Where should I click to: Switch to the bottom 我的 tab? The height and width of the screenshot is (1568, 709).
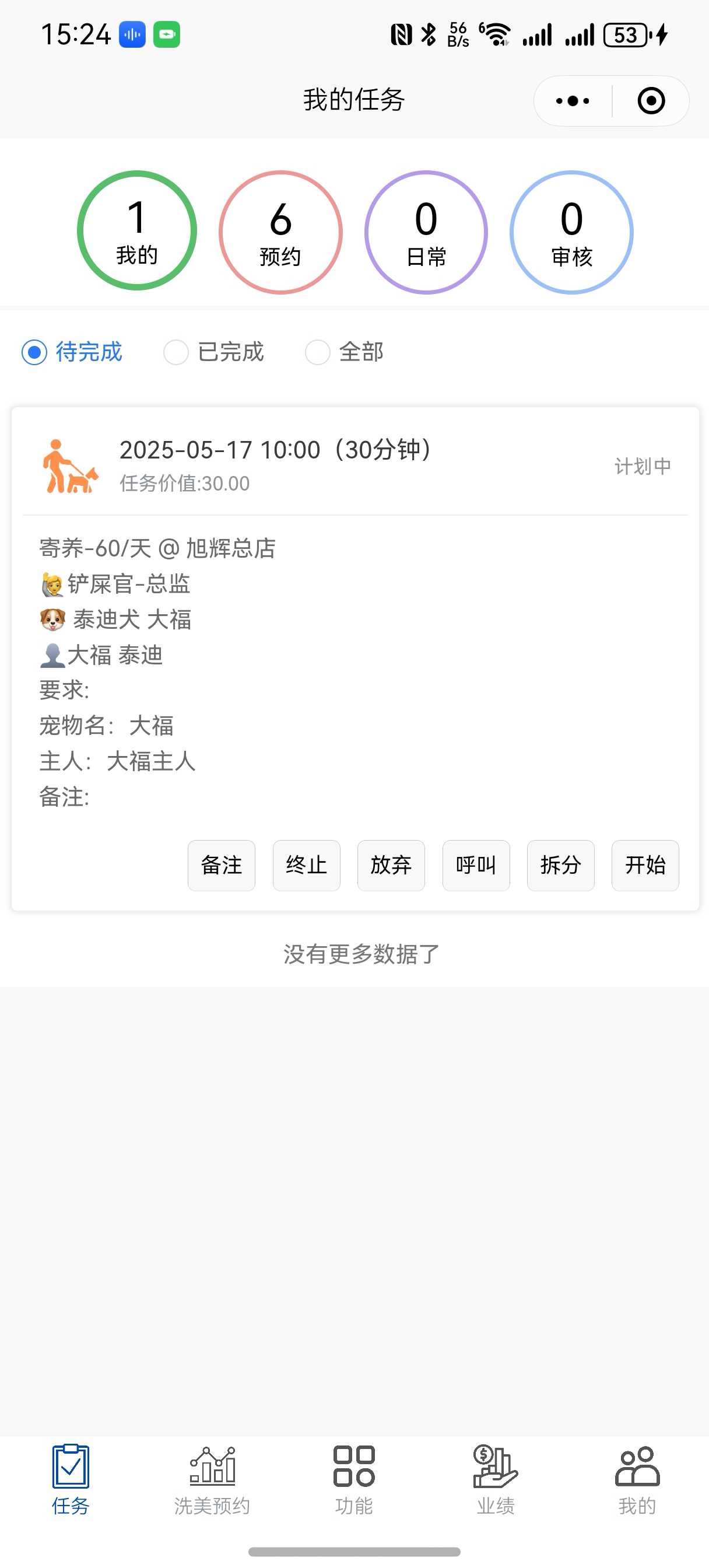coord(637,1480)
